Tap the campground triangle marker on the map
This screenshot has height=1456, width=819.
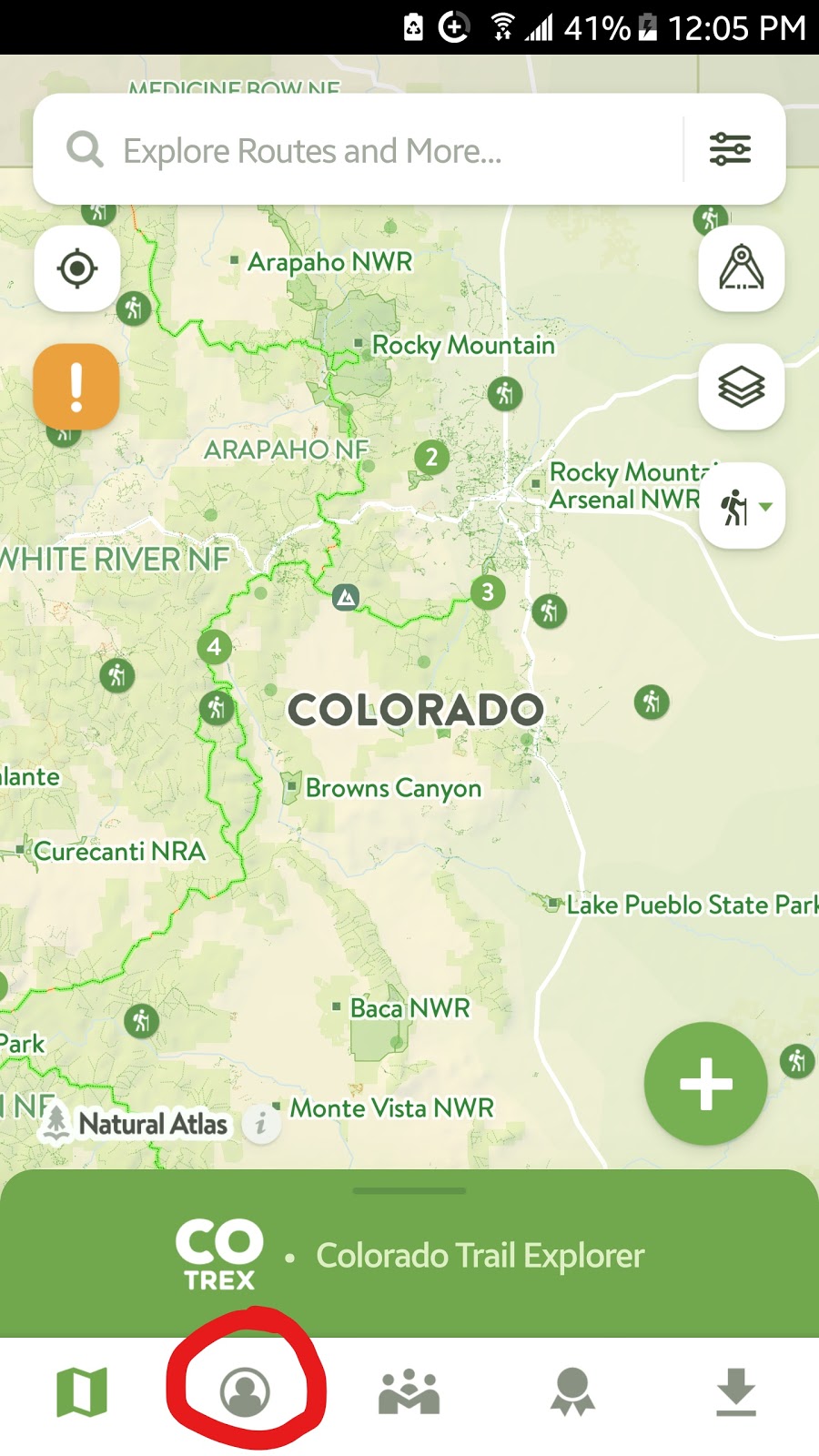click(x=346, y=596)
